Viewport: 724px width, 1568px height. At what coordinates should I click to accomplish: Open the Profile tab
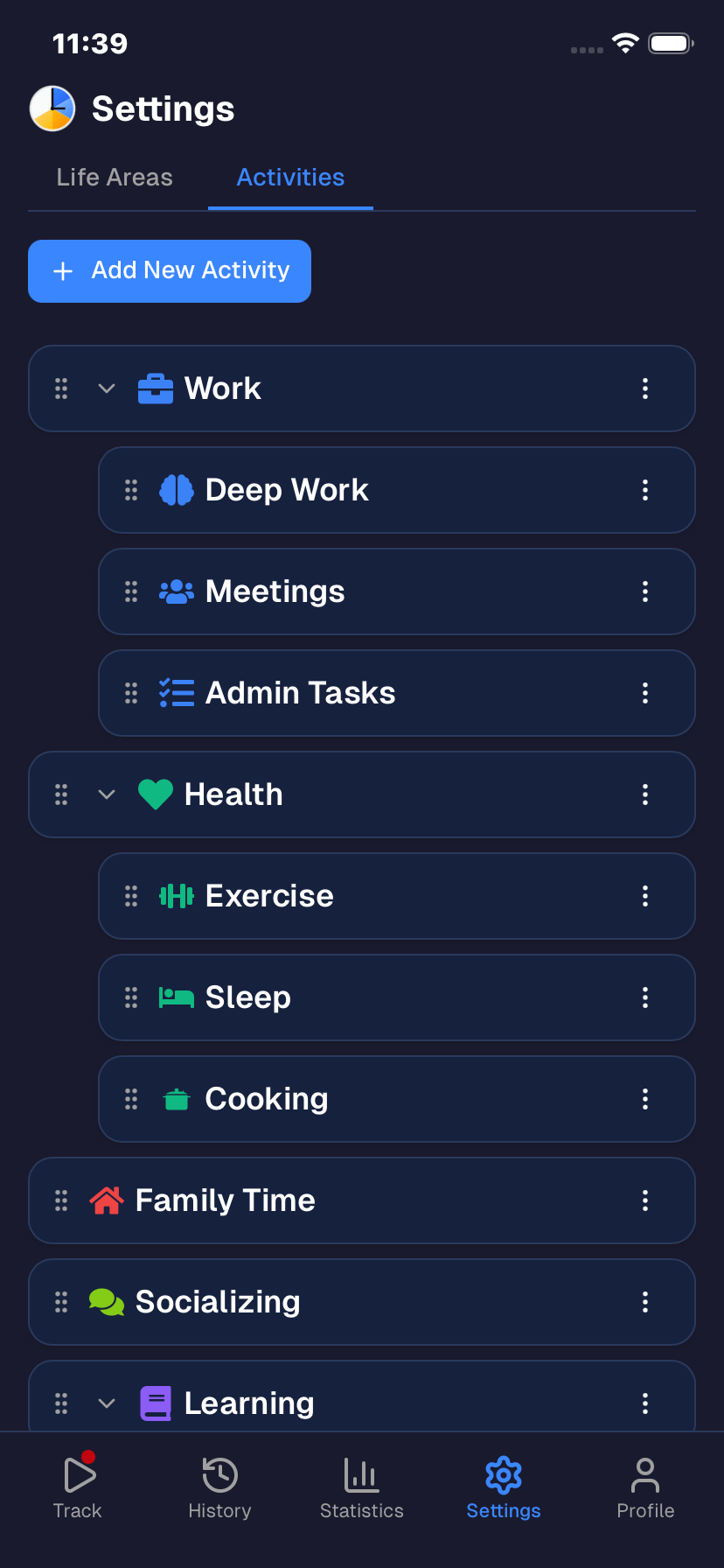pyautogui.click(x=645, y=1487)
